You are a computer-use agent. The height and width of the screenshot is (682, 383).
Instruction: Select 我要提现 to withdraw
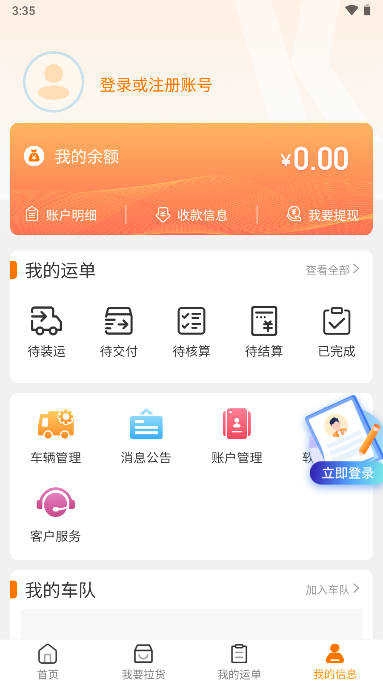tap(323, 215)
